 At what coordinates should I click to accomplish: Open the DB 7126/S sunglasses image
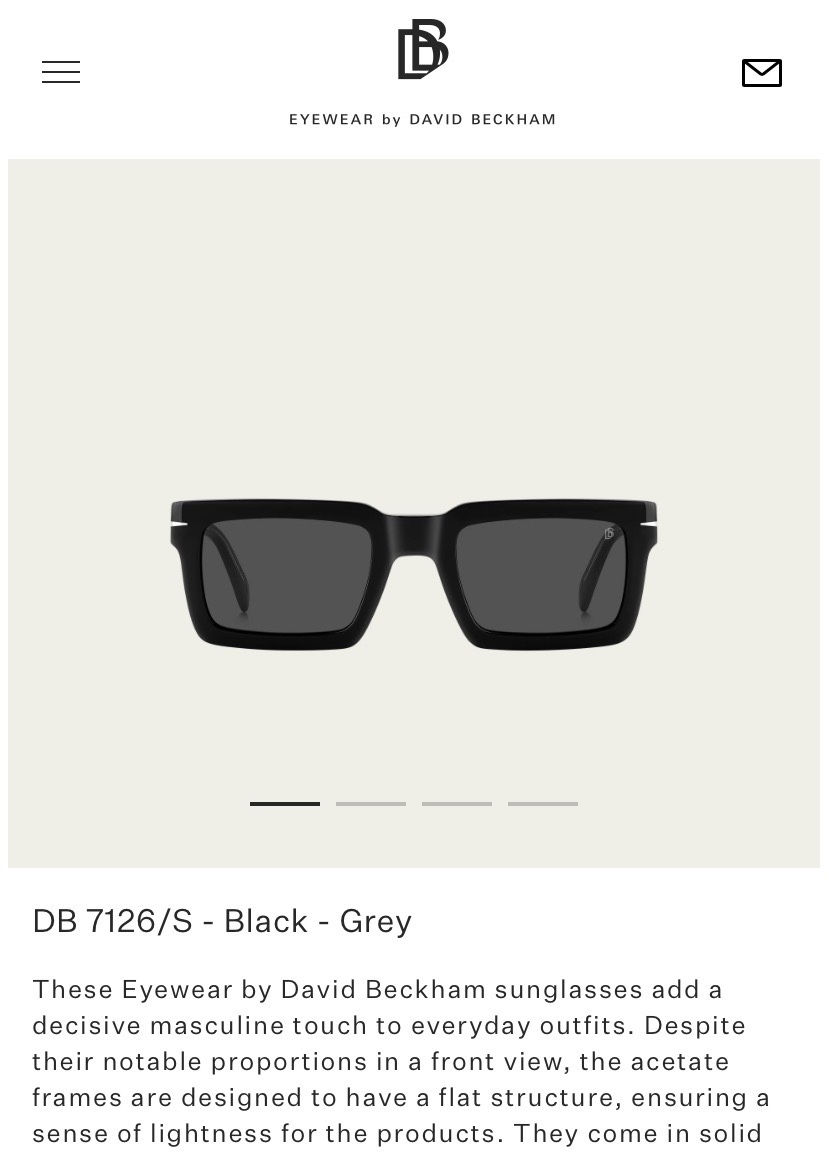point(413,574)
